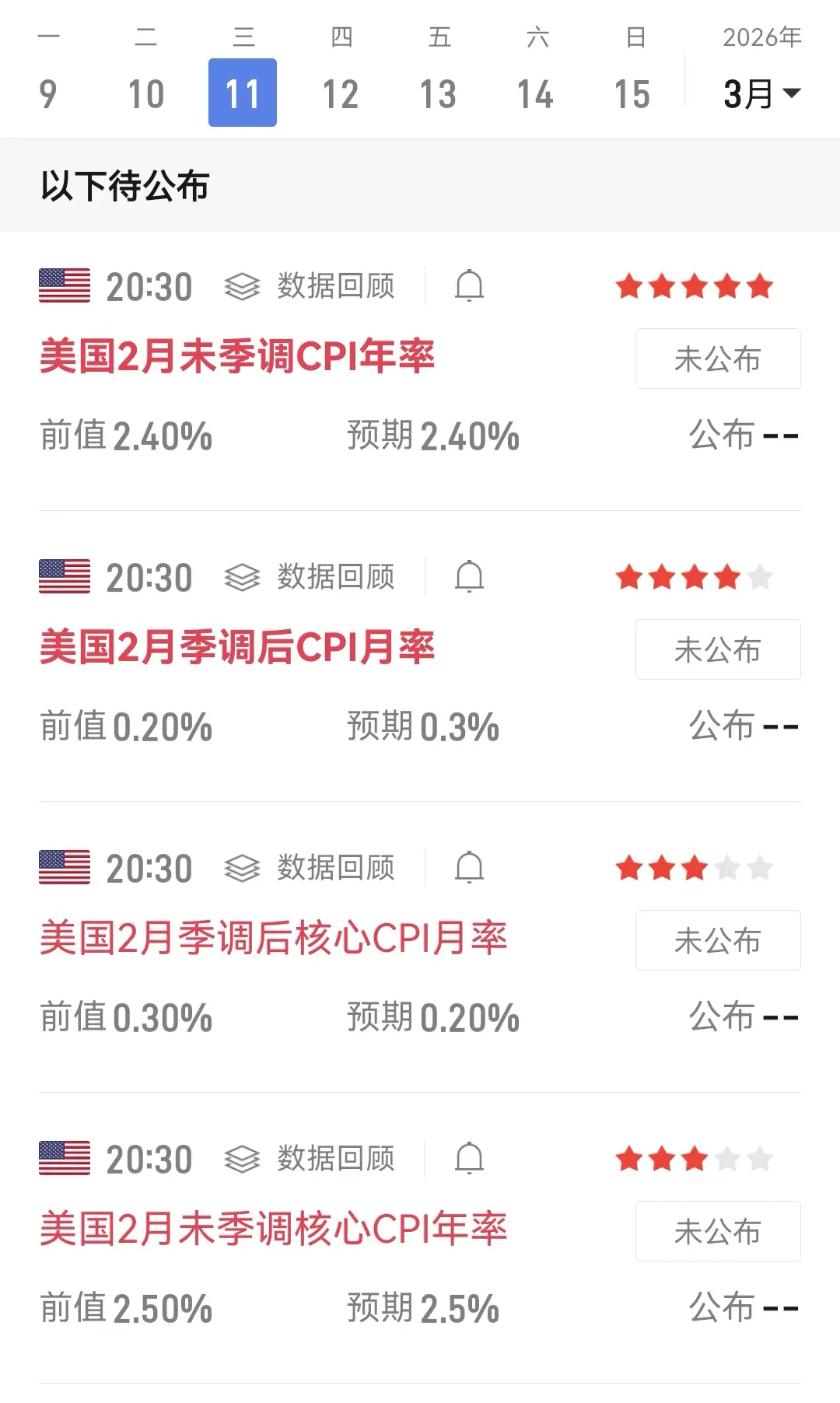Viewport: 840px width, 1403px height.
Task: Tap 未公布 button for 美国2月季调后CPI月率
Action: click(717, 649)
